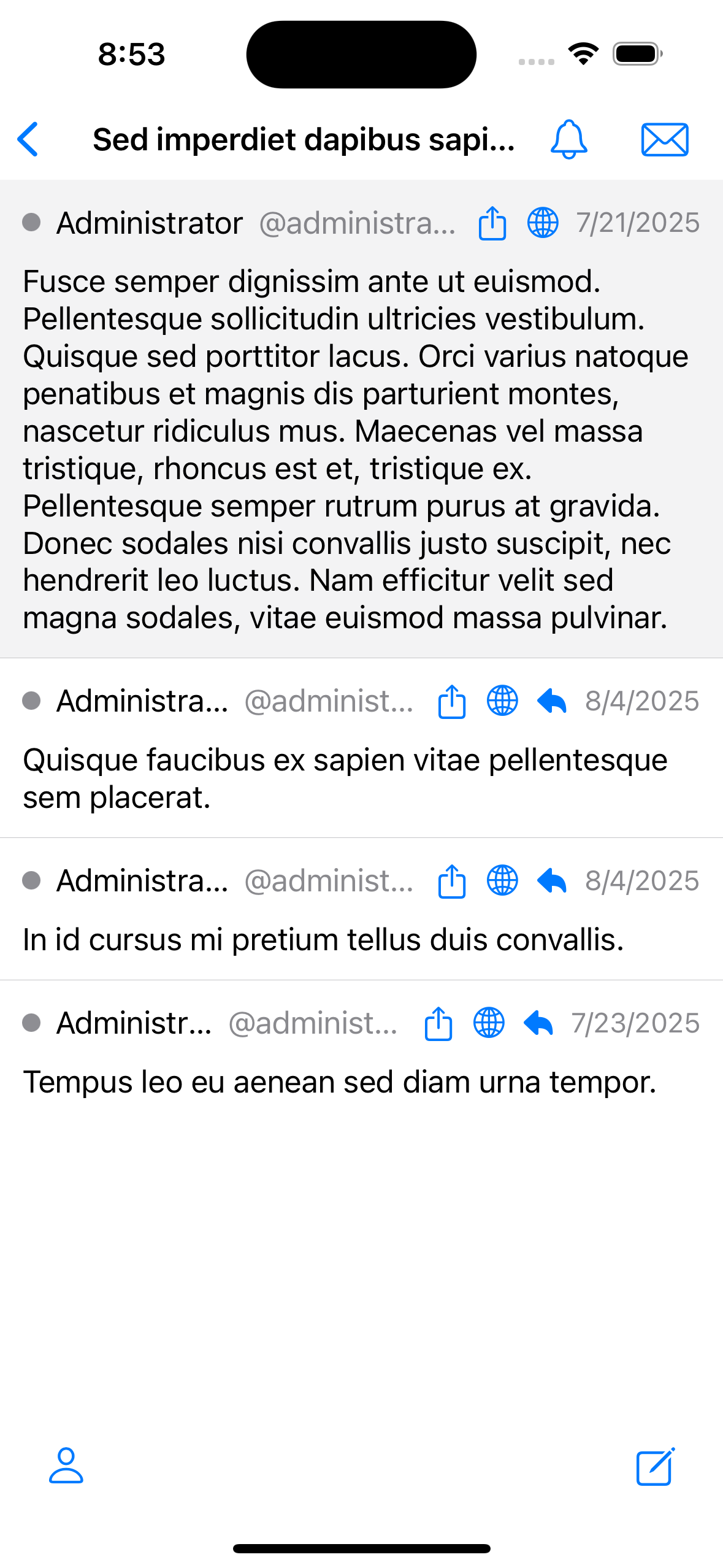Open the notifications bell
The image size is (723, 1568).
[568, 139]
